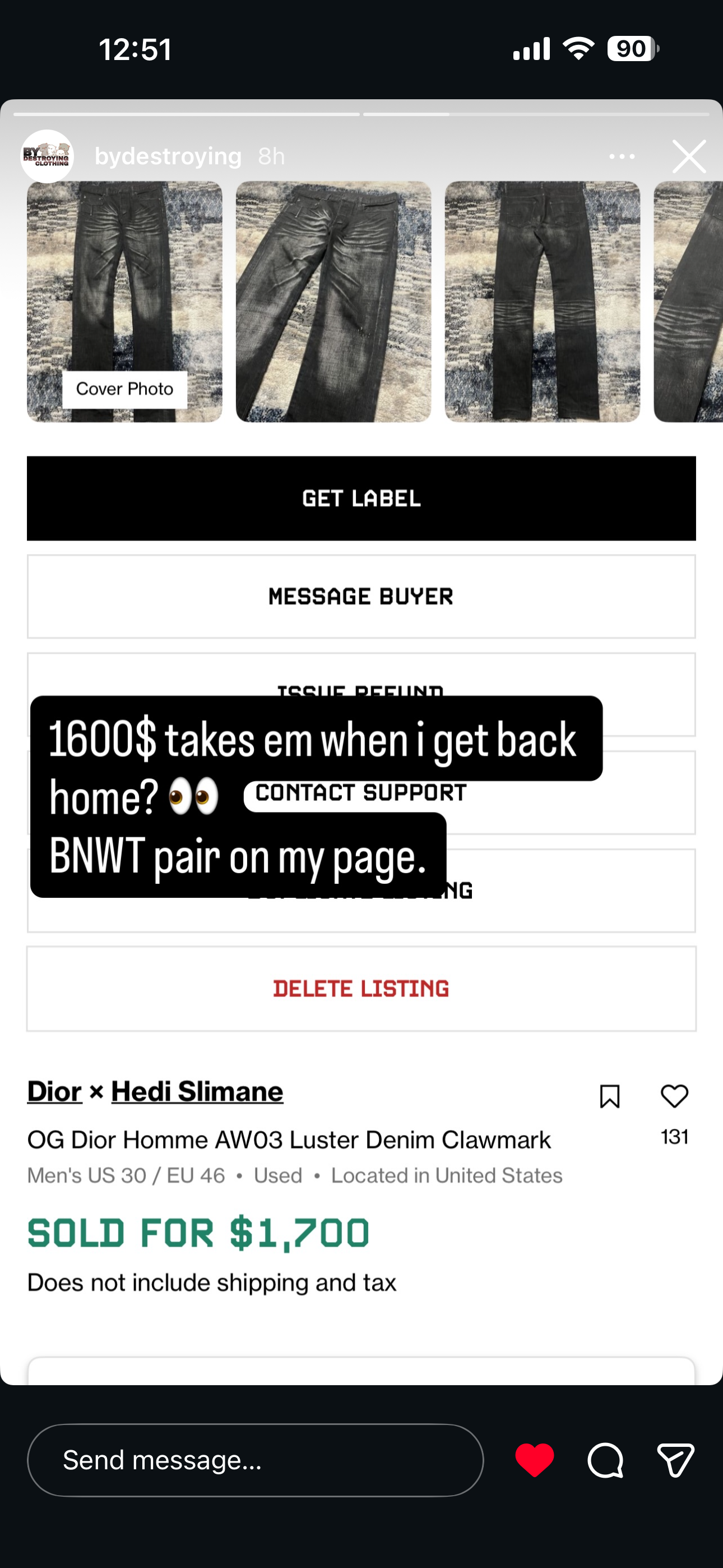Open the story options menu
723x1568 pixels.
click(x=622, y=156)
